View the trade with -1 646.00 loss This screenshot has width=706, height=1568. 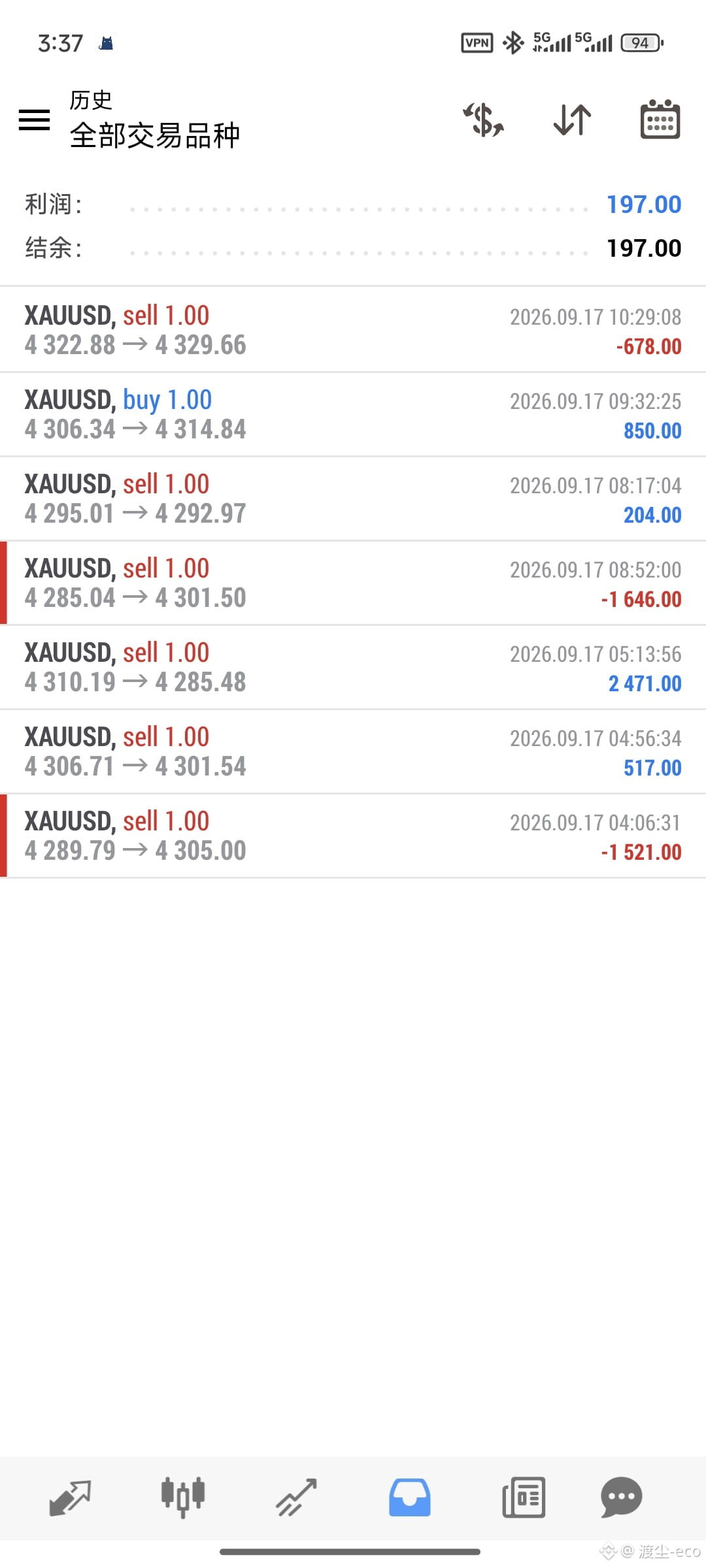[353, 583]
